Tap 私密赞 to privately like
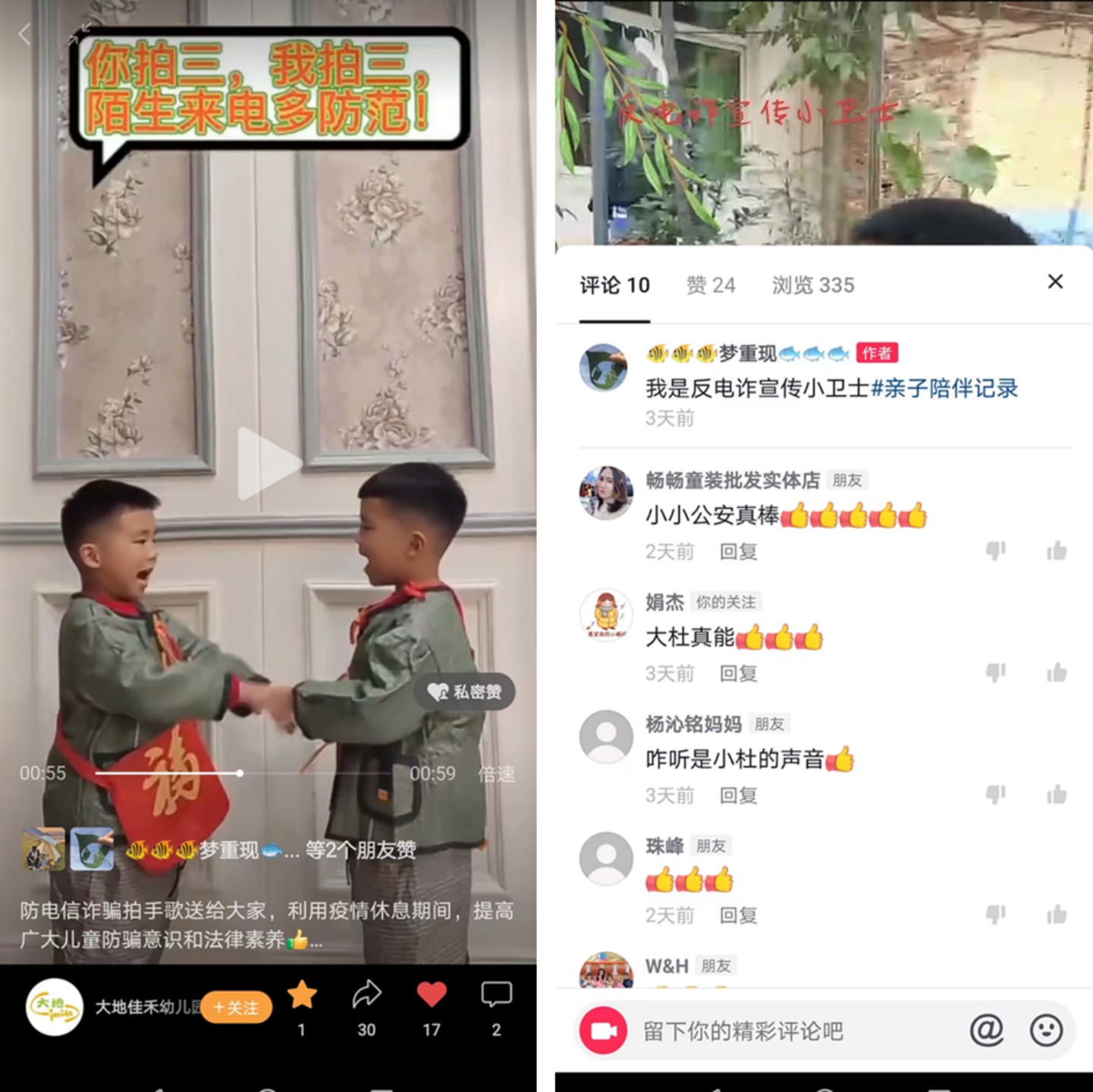The image size is (1093, 1092). tap(465, 692)
